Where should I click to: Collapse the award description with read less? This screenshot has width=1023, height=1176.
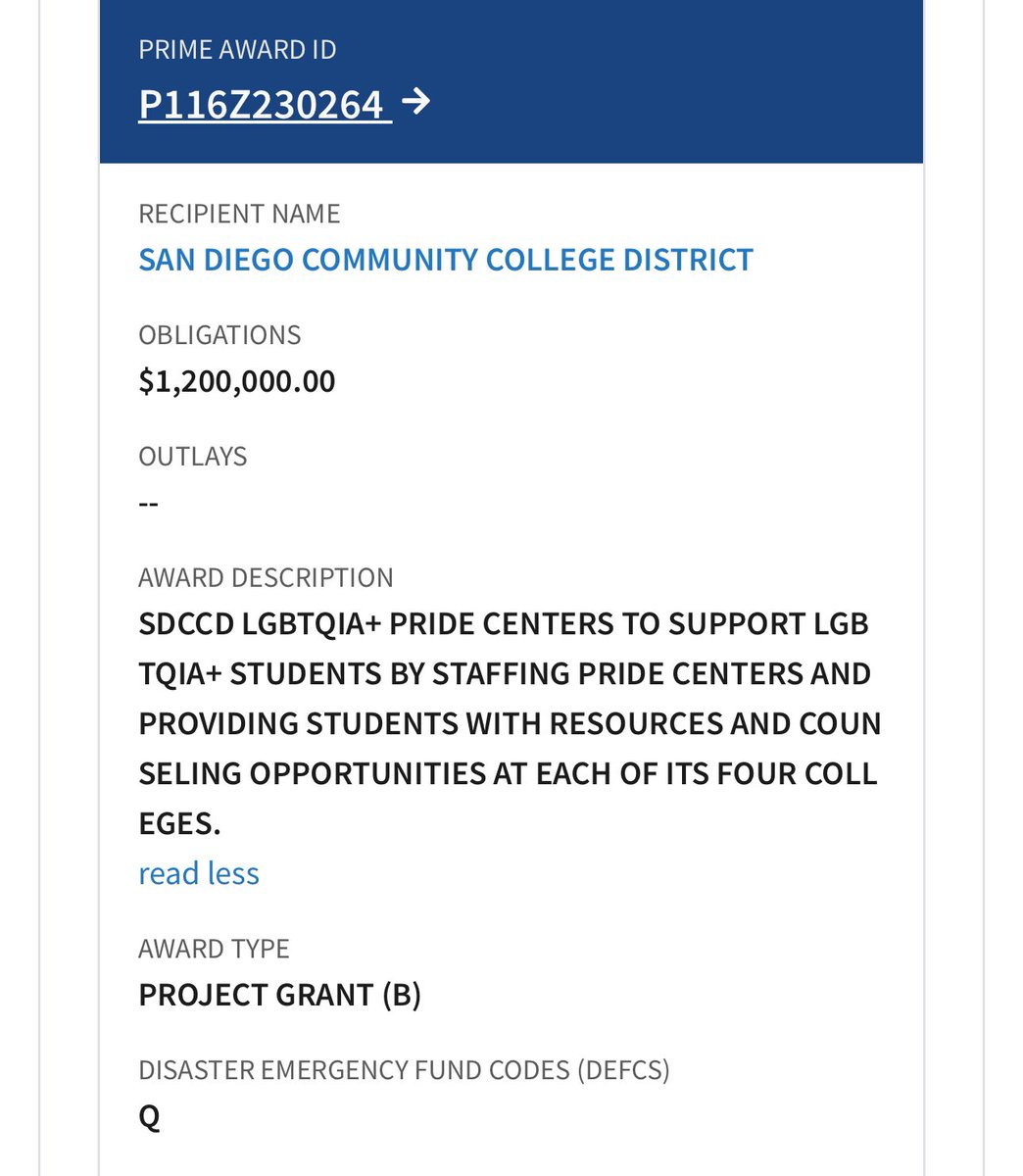[x=199, y=873]
